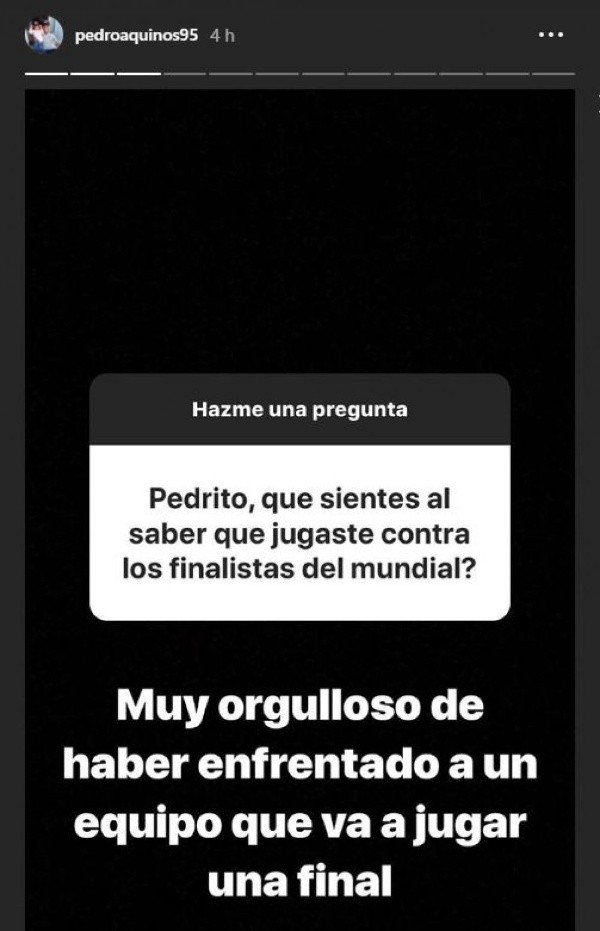Viewport: 600px width, 931px height.
Task: Tap pedroaquinos95's profile picture
Action: pos(44,35)
